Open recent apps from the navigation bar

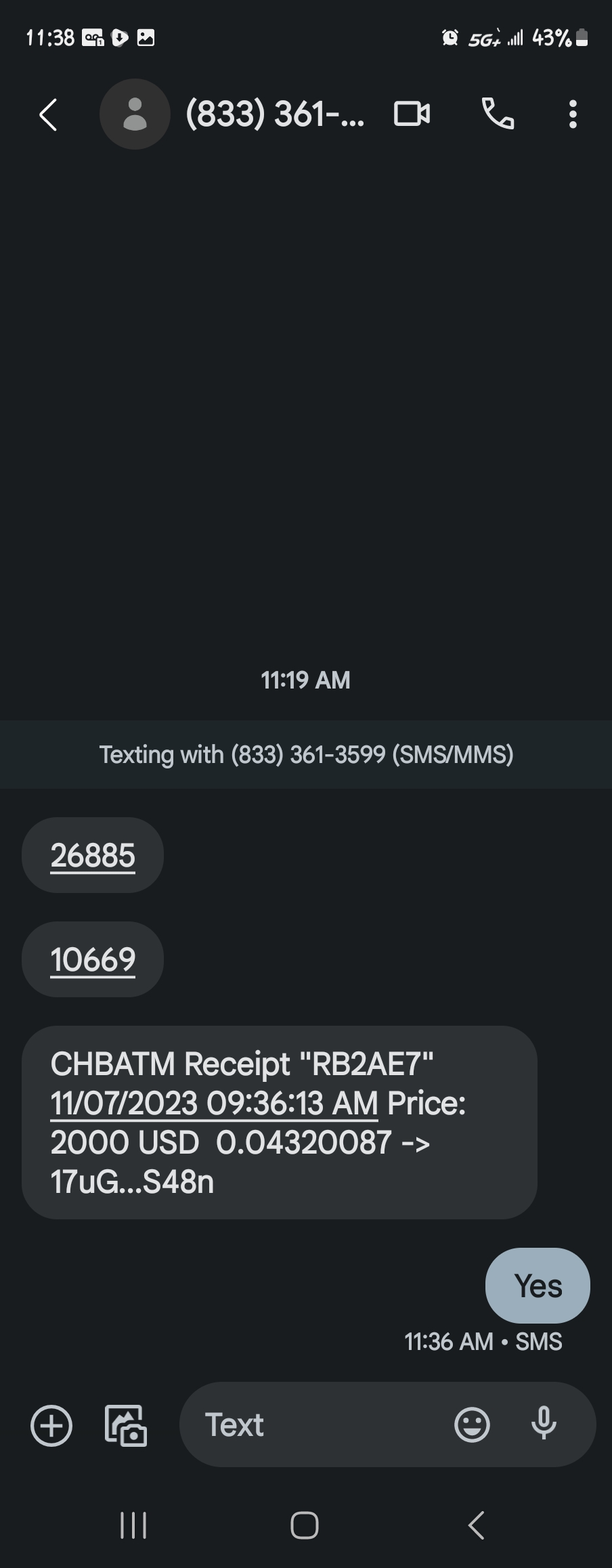tap(133, 1525)
